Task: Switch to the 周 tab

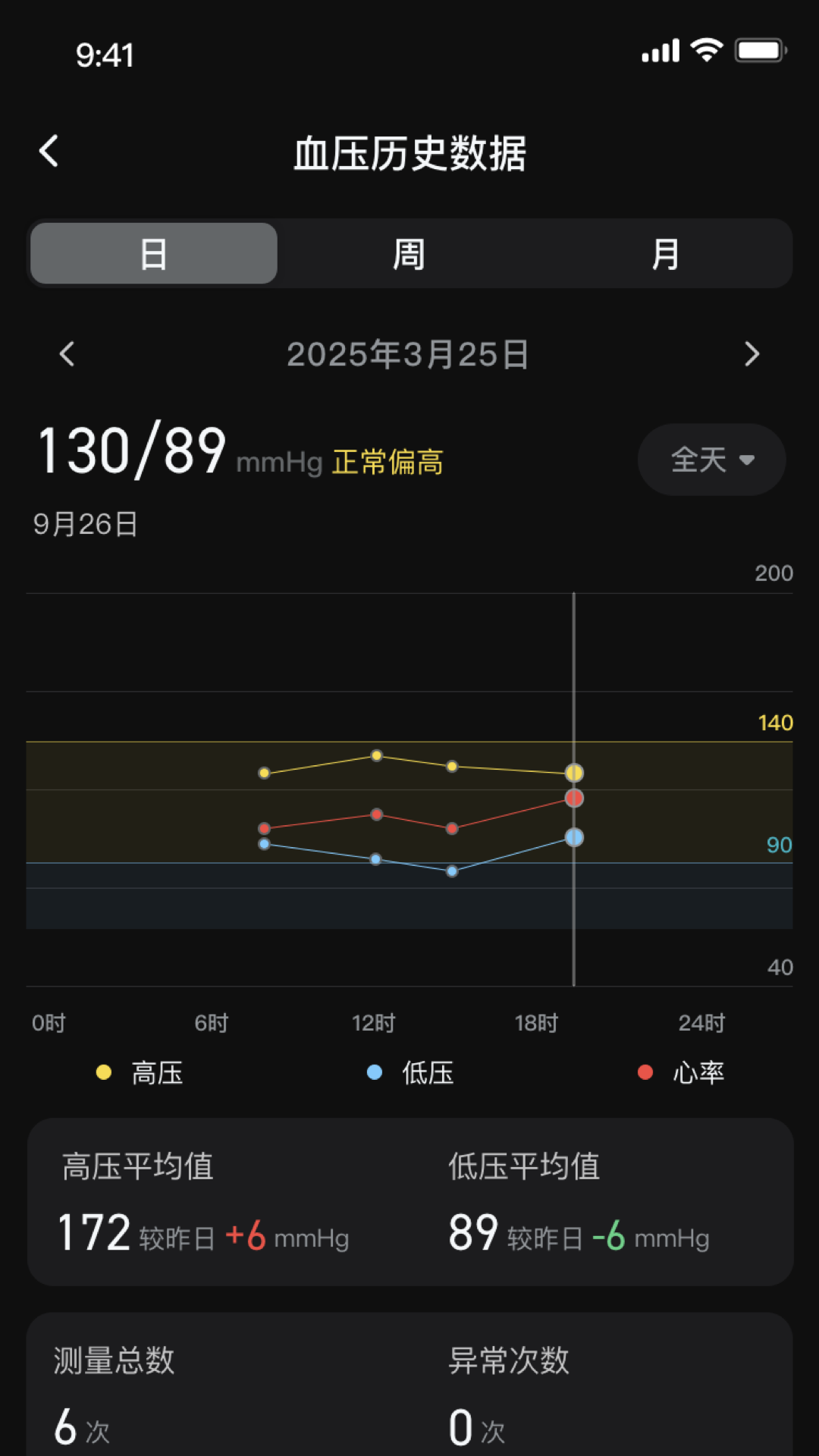Action: (409, 254)
